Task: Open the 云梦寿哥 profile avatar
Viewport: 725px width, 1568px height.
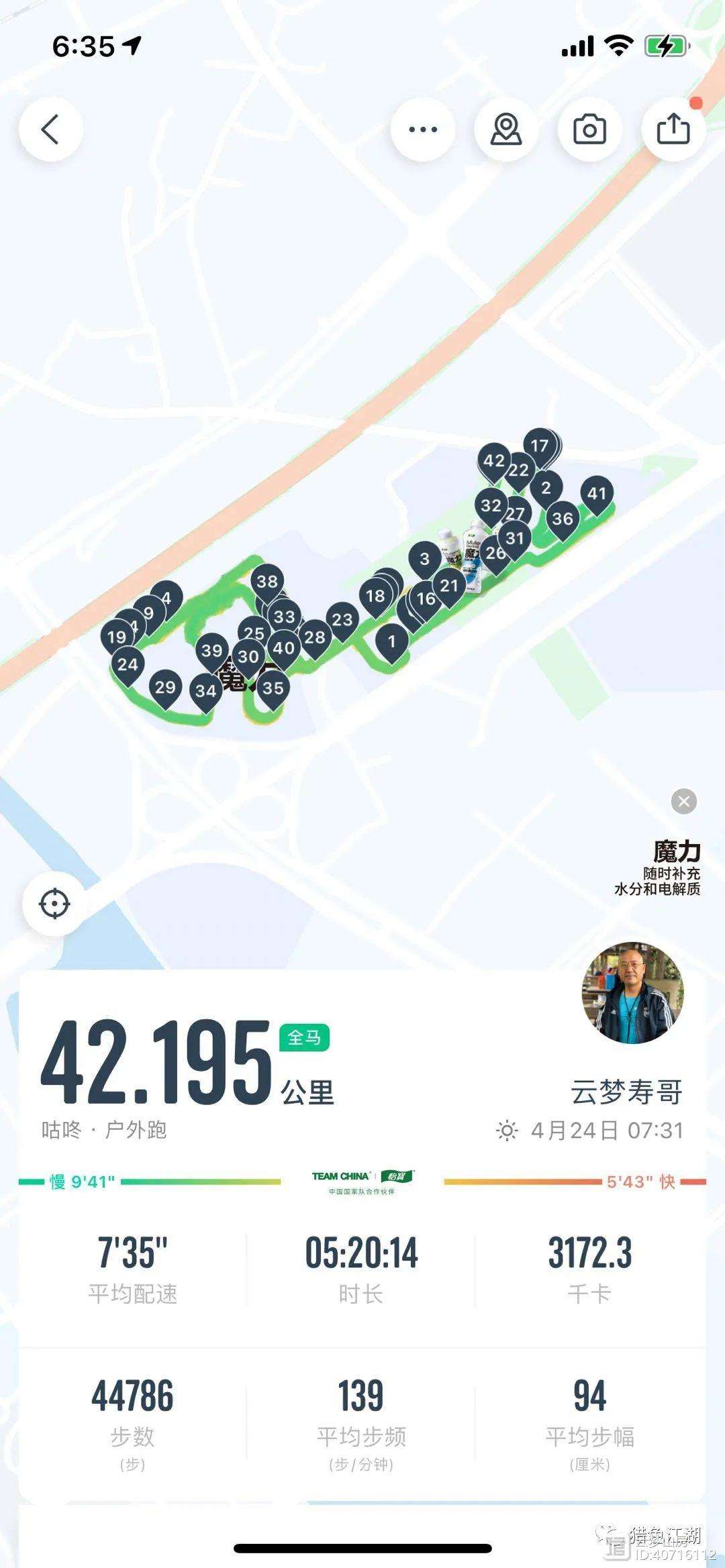Action: pos(632,992)
